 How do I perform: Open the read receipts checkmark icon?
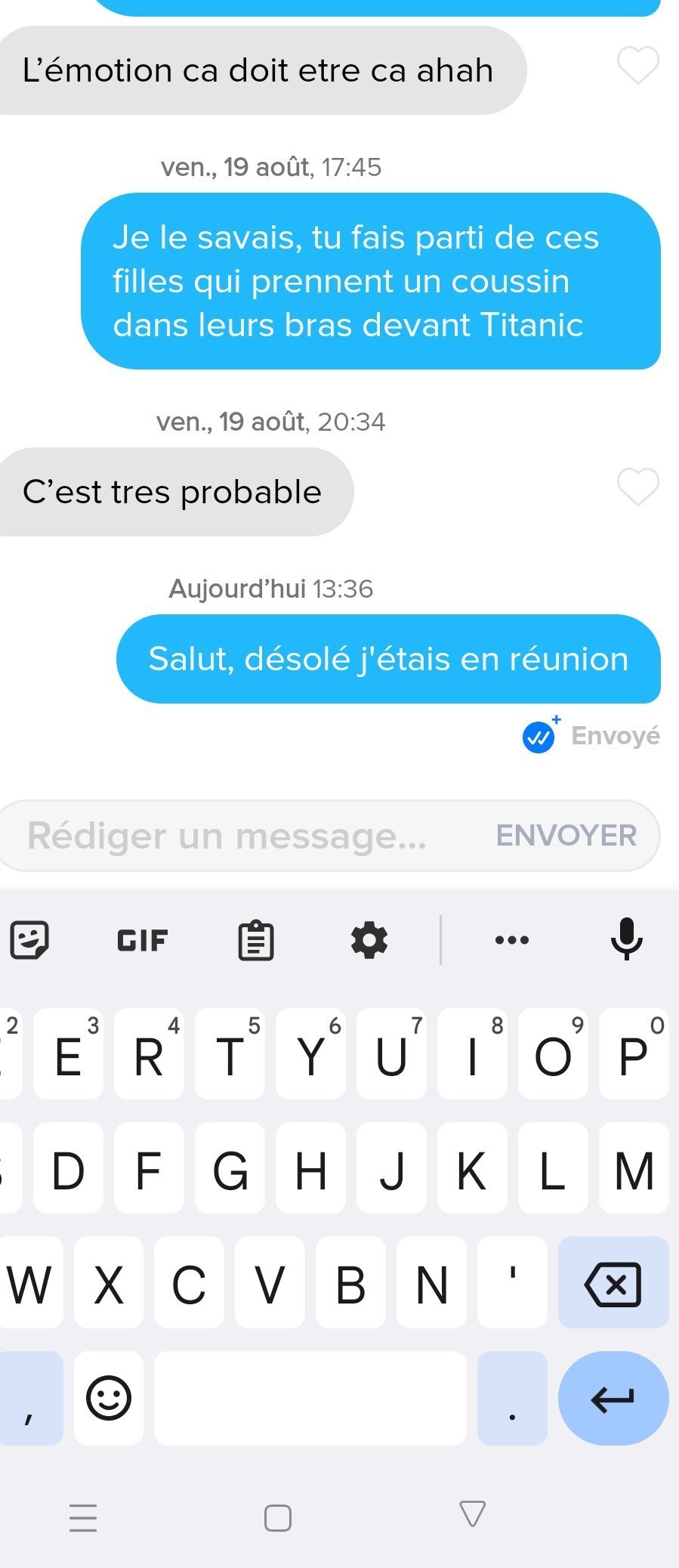tap(539, 737)
